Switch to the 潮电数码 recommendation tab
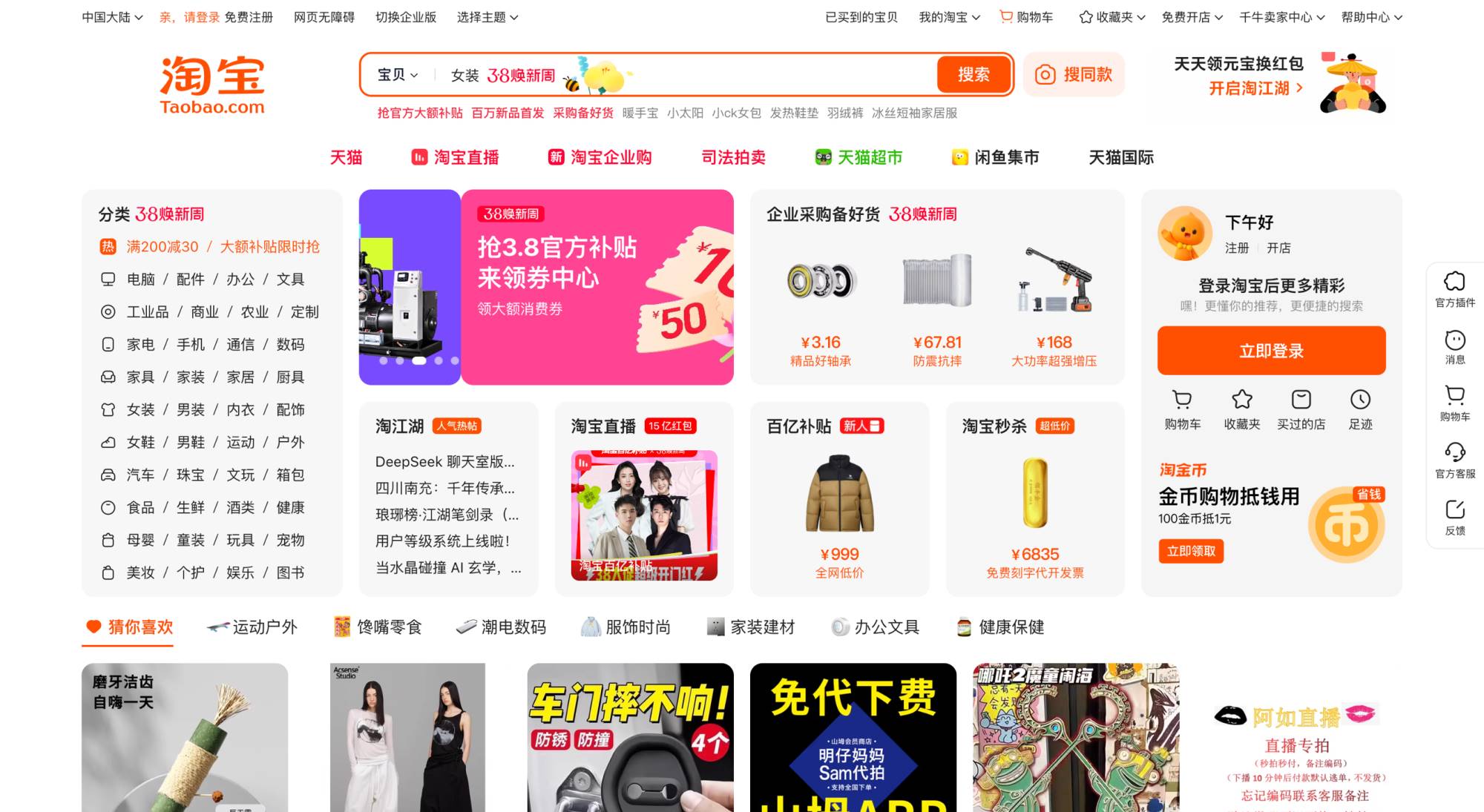 pyautogui.click(x=501, y=627)
